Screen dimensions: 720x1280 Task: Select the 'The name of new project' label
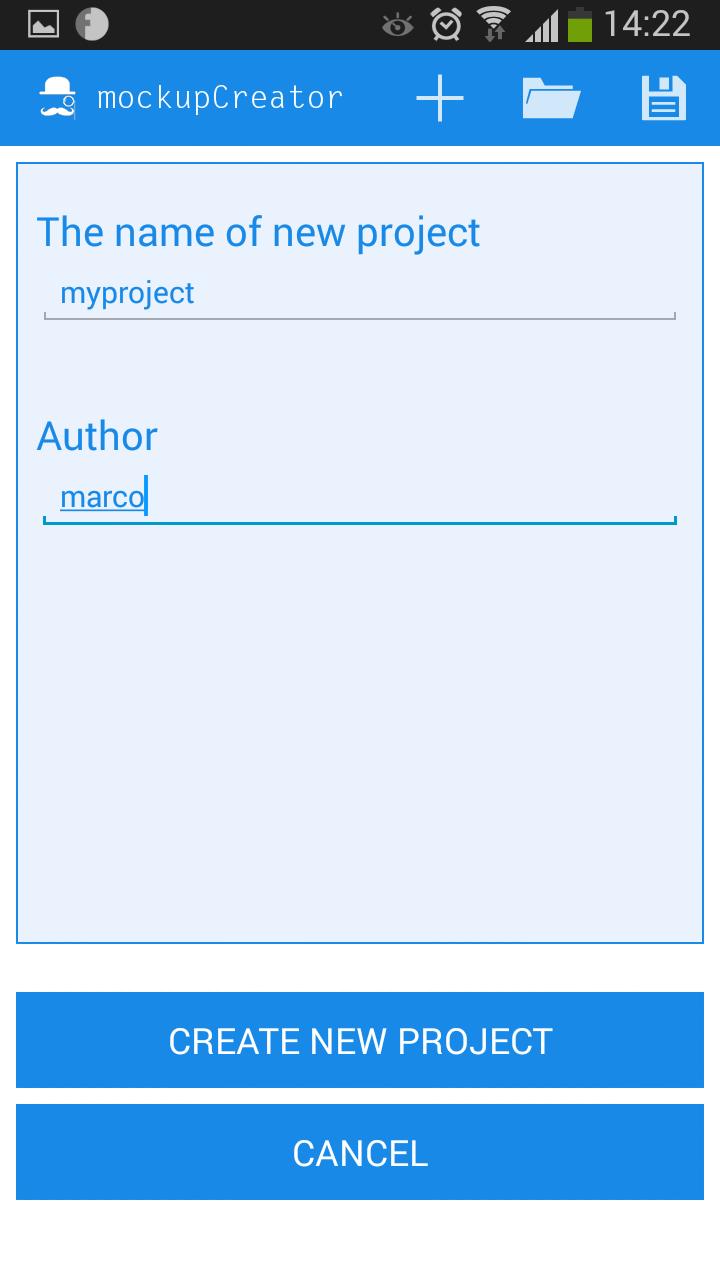pyautogui.click(x=258, y=232)
